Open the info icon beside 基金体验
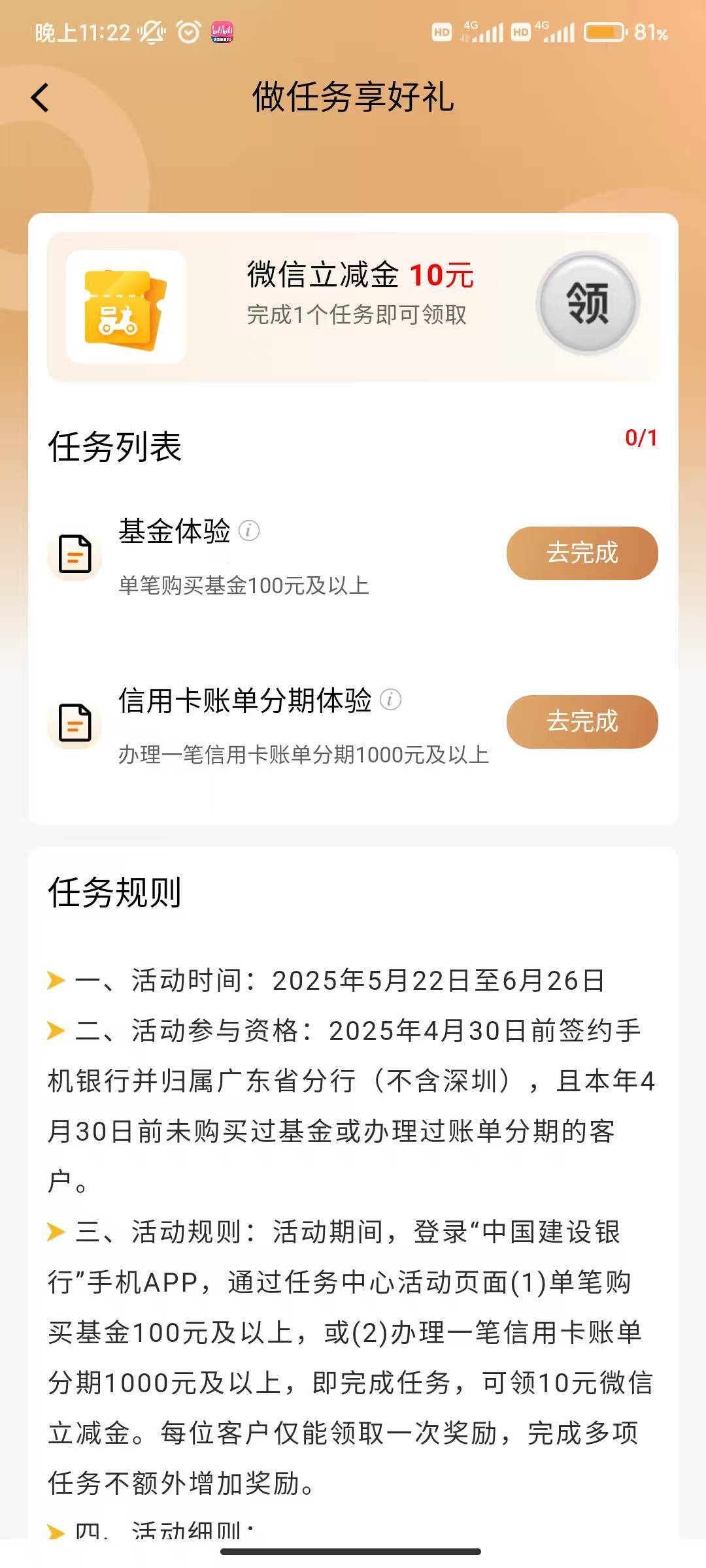The image size is (706, 1568). pyautogui.click(x=249, y=531)
